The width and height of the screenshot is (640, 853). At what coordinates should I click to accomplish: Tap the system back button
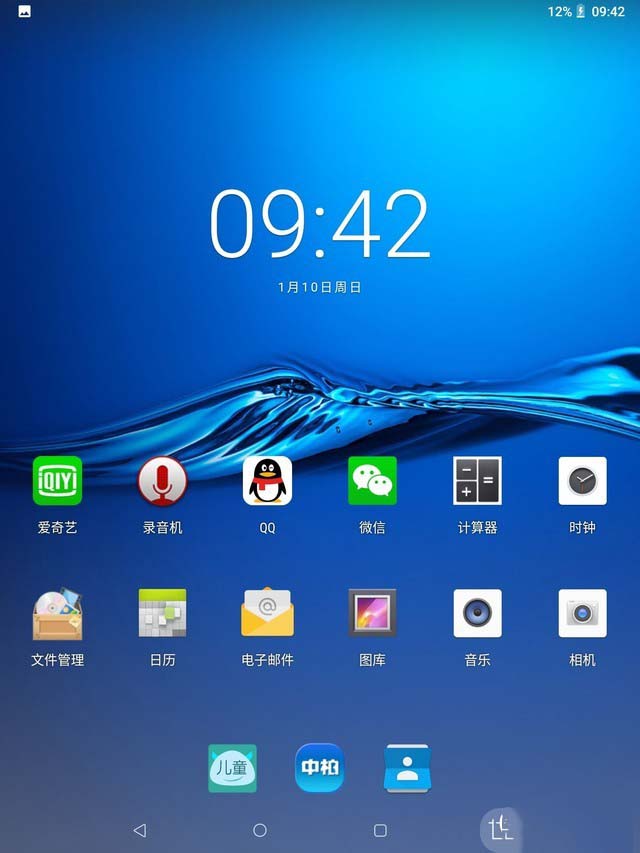tap(140, 830)
